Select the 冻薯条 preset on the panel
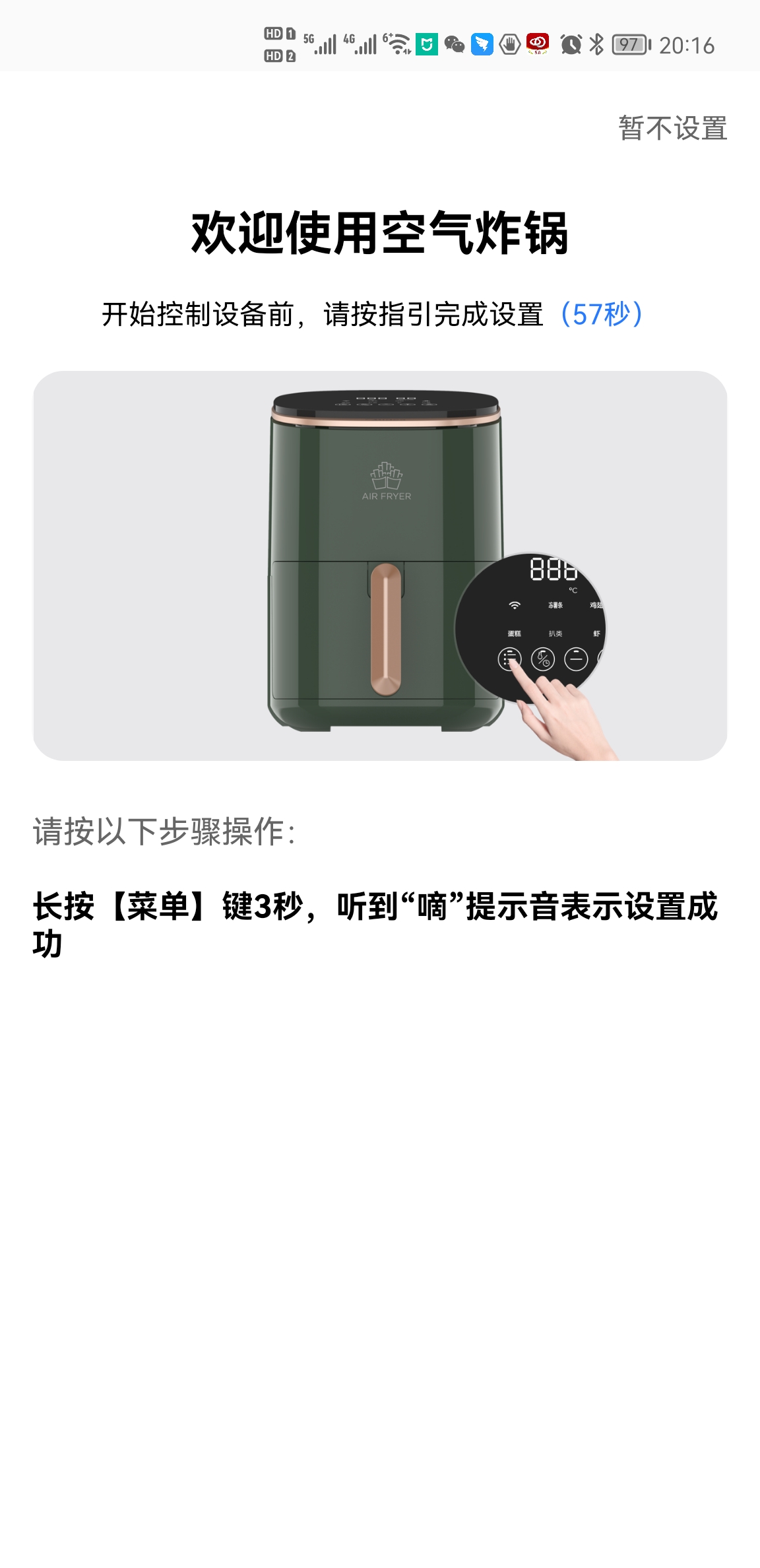Image resolution: width=760 pixels, height=1568 pixels. pyautogui.click(x=555, y=605)
